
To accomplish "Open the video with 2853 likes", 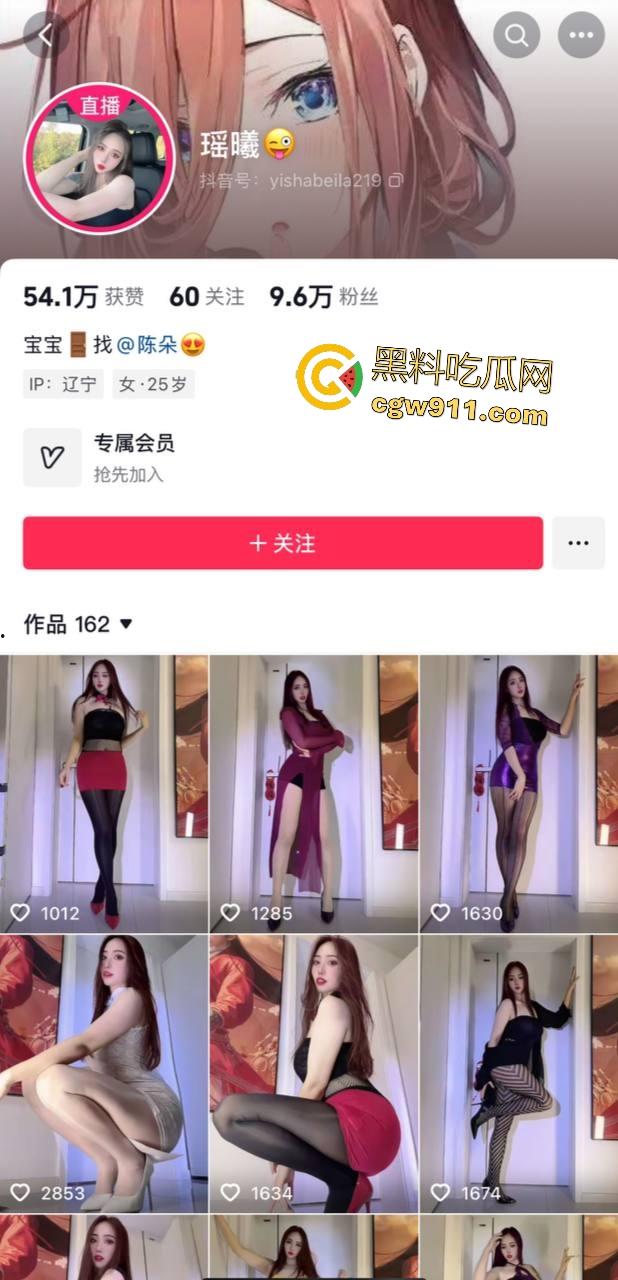I will 104,1072.
